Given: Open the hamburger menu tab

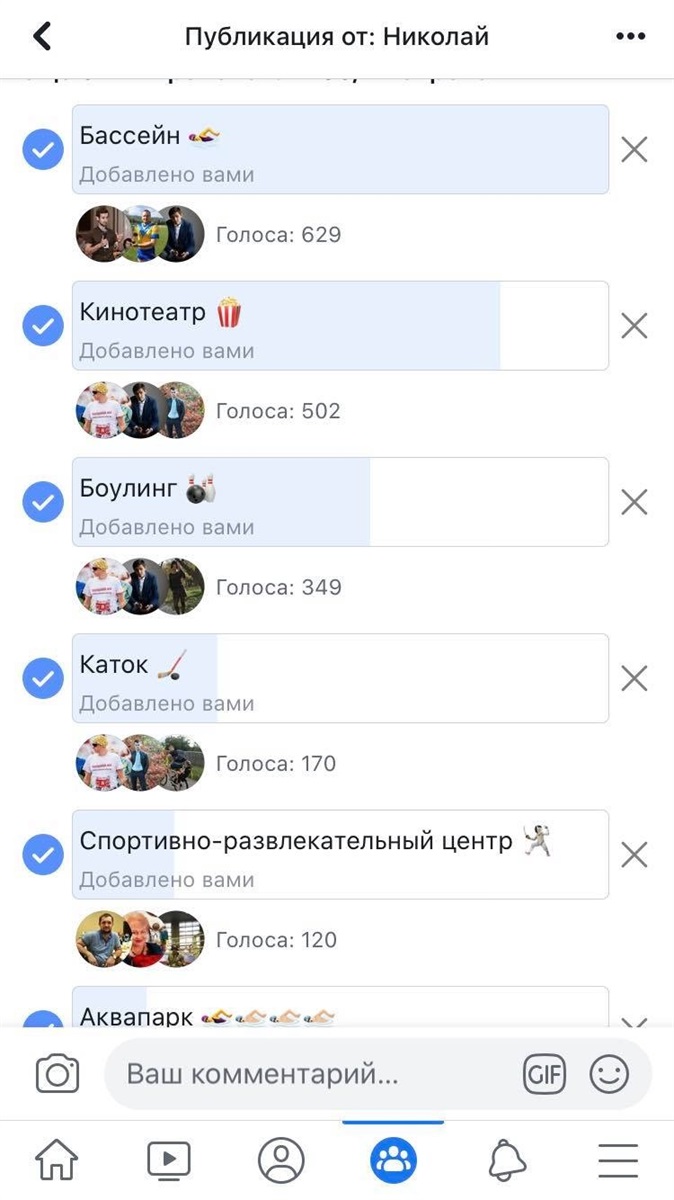Looking at the screenshot, I should click(618, 1161).
